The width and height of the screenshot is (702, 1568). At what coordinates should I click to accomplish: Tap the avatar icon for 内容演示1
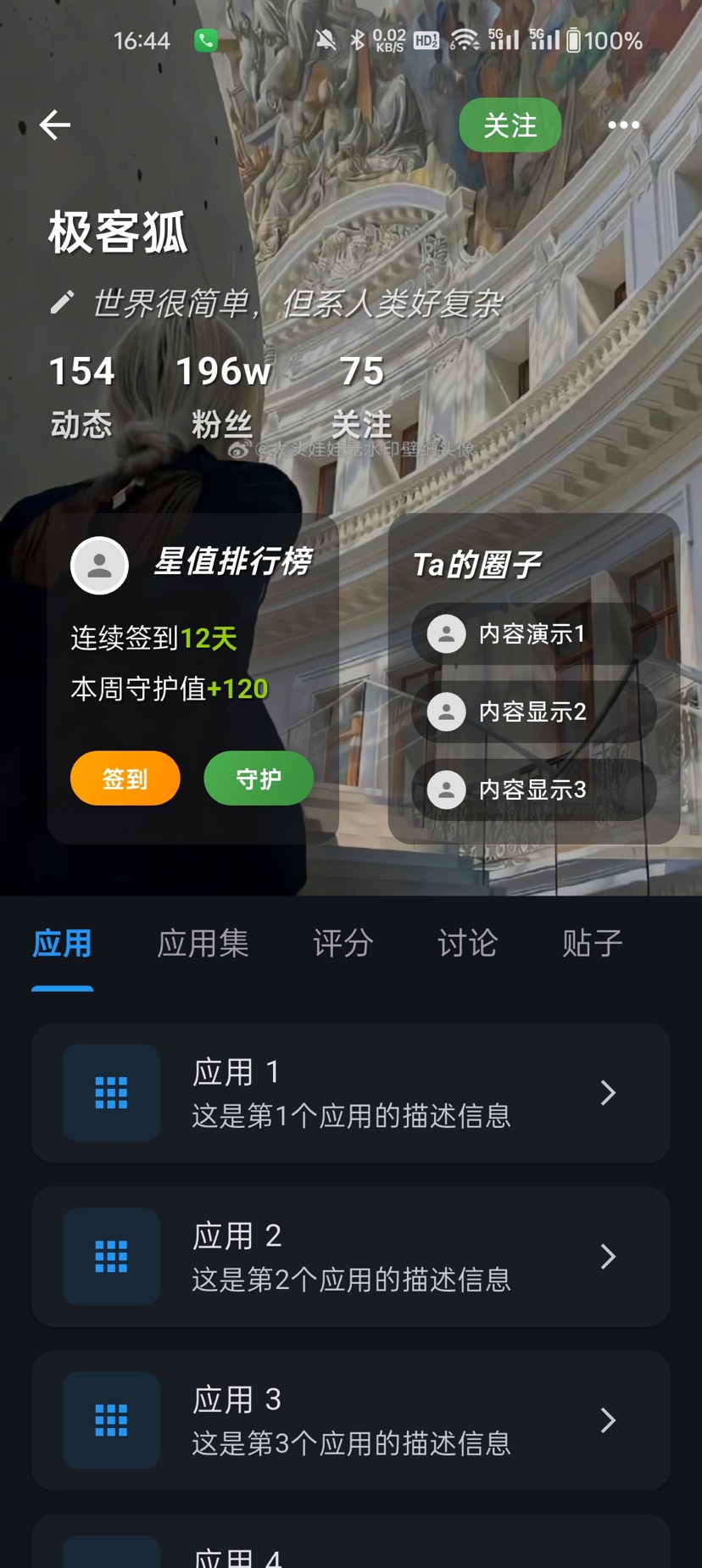pos(445,634)
